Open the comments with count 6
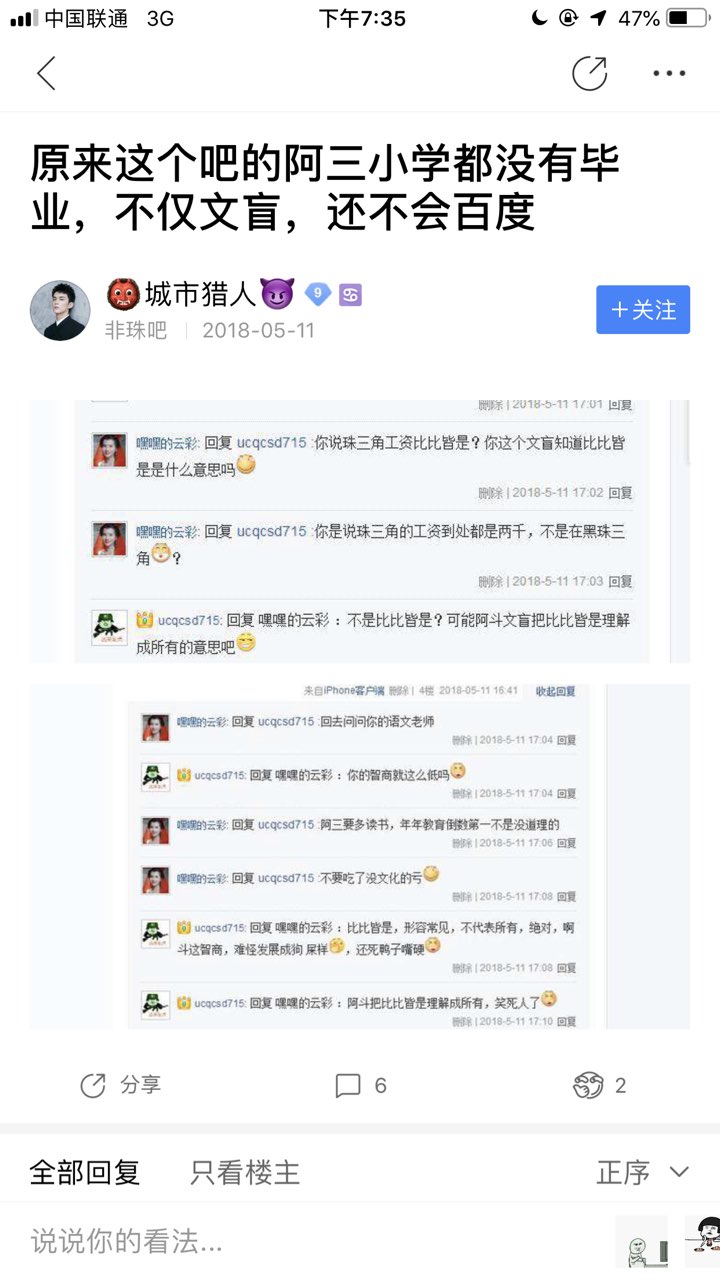The width and height of the screenshot is (720, 1280). click(x=360, y=1085)
